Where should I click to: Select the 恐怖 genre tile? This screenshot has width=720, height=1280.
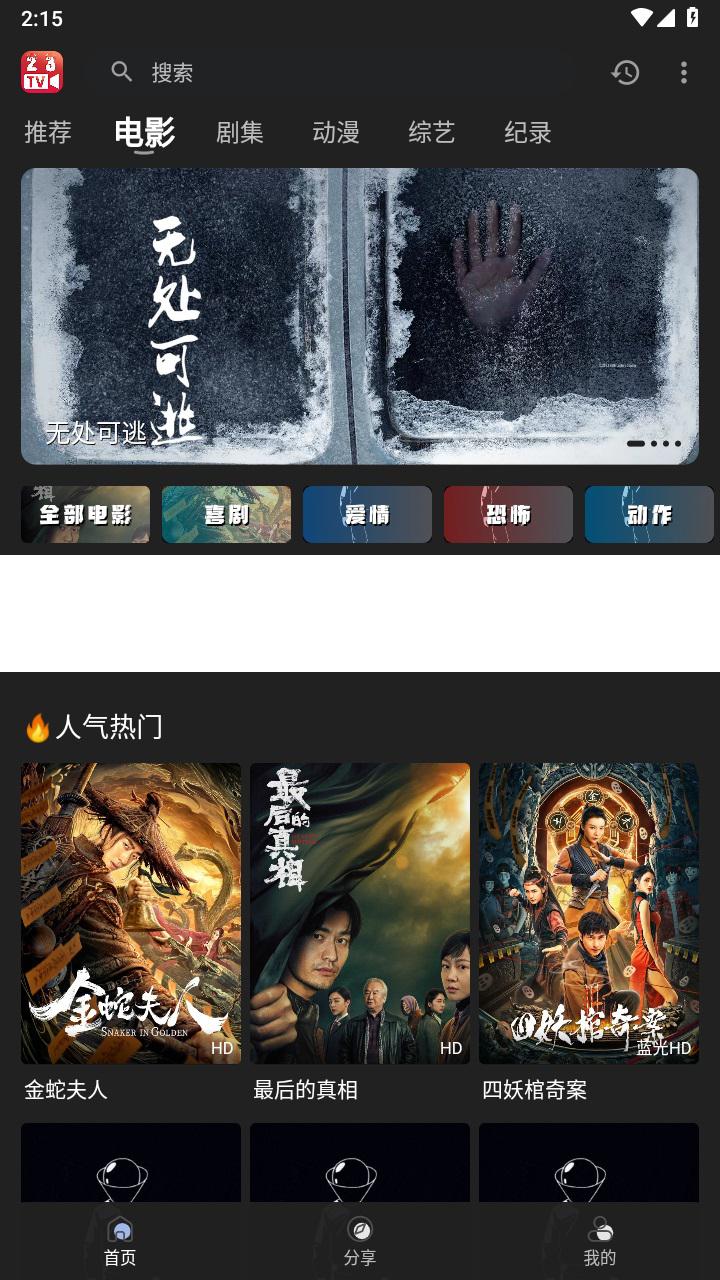pyautogui.click(x=509, y=515)
